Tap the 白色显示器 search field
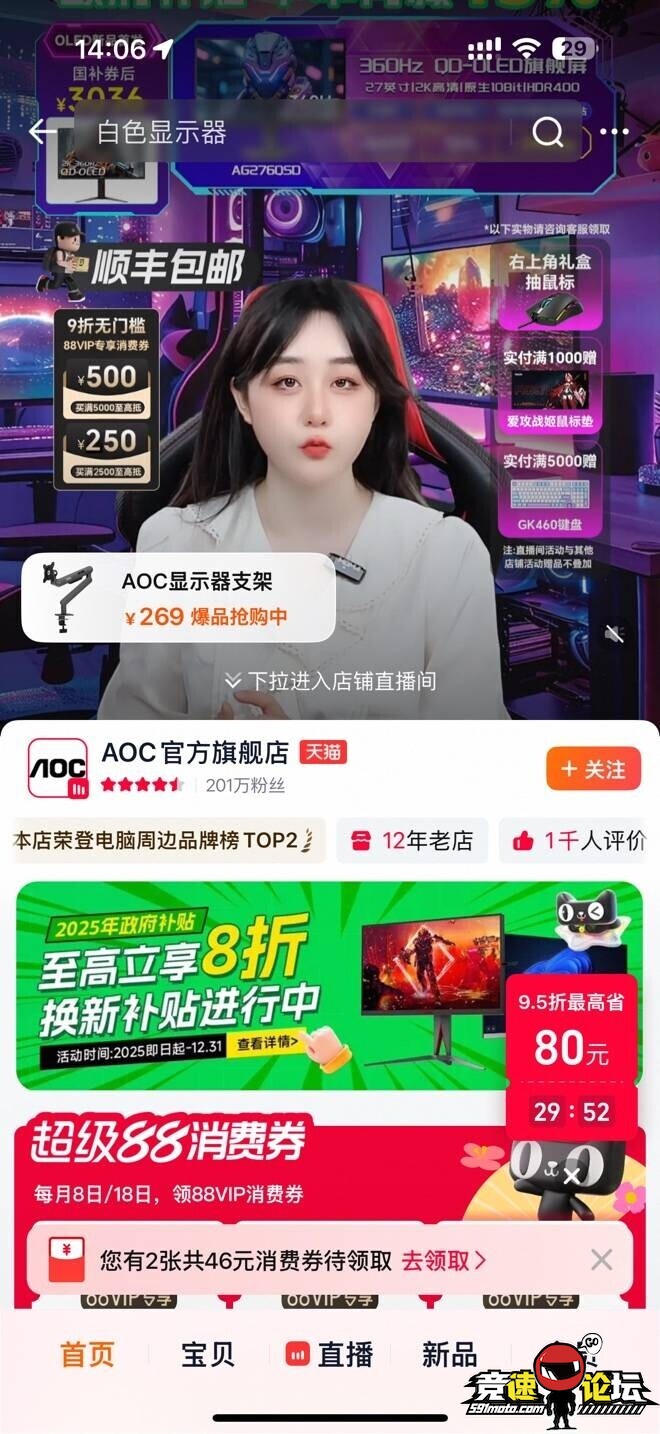The height and width of the screenshot is (1434, 660). click(300, 132)
